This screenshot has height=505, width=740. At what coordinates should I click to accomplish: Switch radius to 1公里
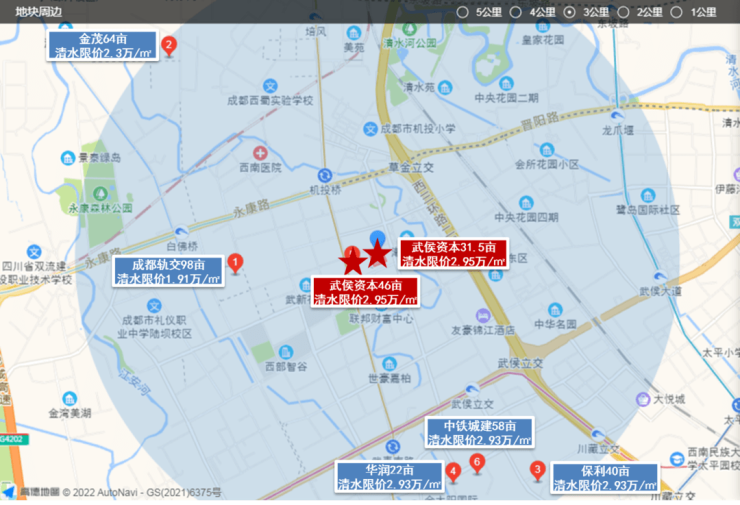[x=677, y=12]
